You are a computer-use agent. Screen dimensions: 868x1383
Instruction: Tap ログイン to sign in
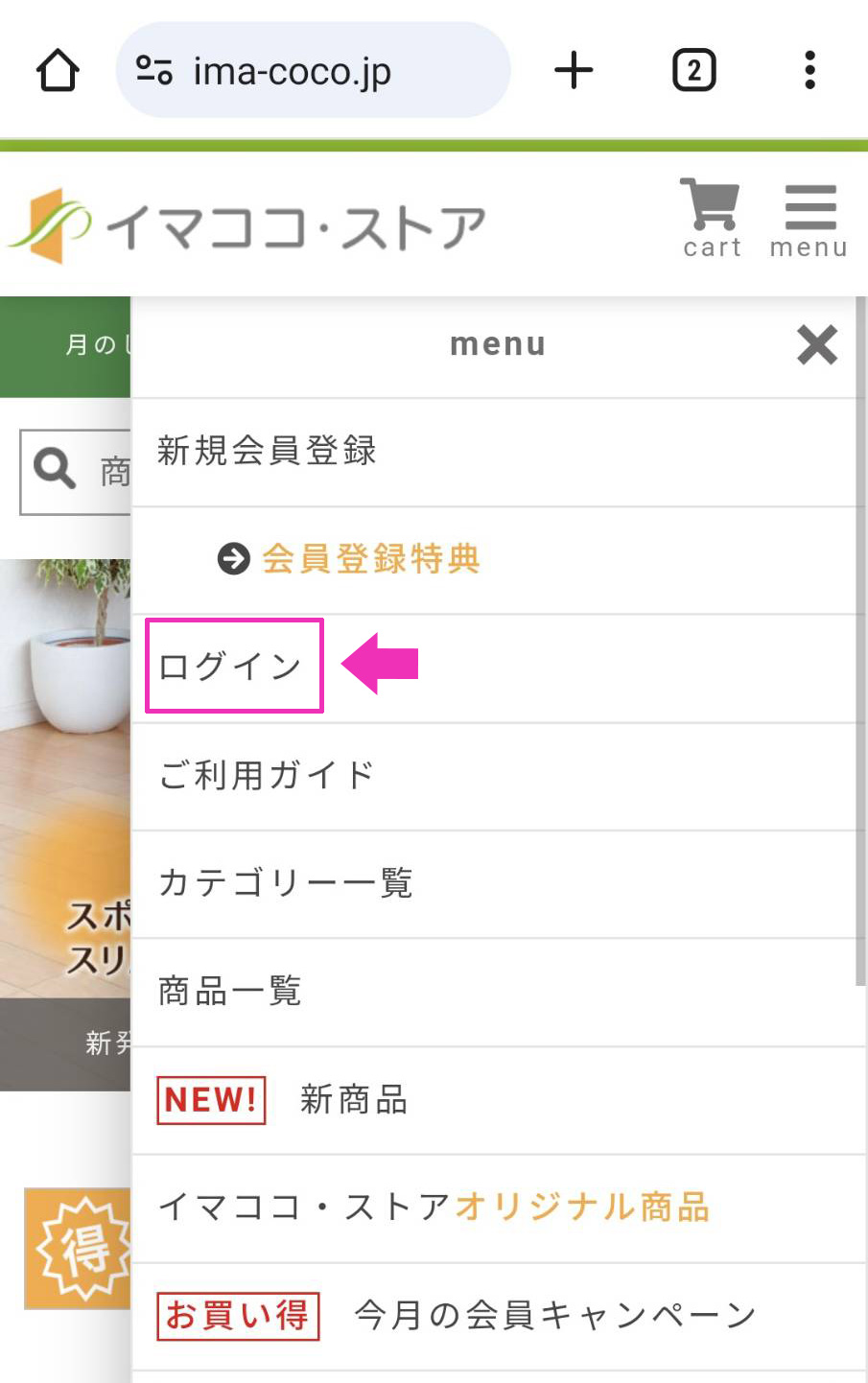232,666
